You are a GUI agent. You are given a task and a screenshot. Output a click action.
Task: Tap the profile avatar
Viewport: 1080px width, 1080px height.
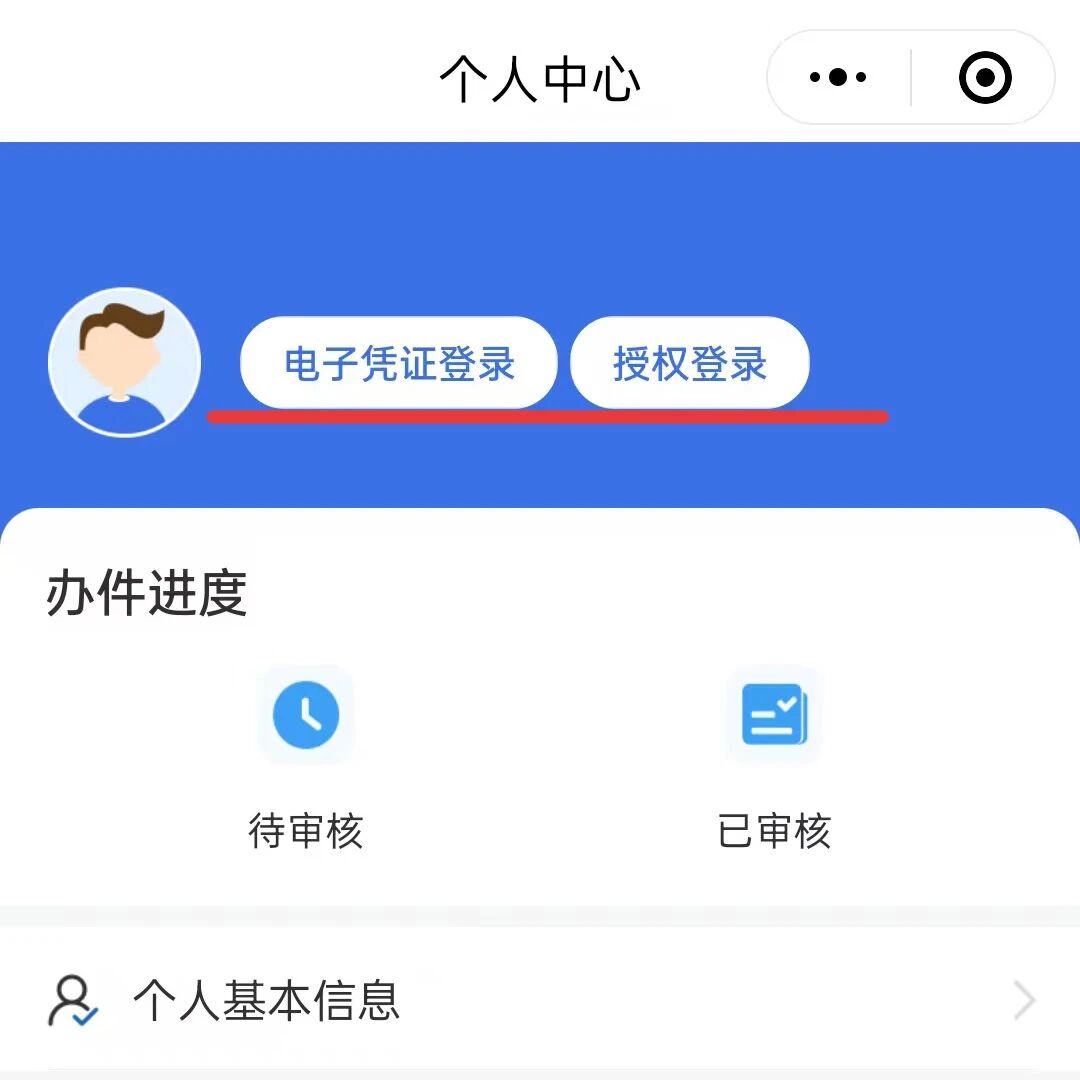125,362
